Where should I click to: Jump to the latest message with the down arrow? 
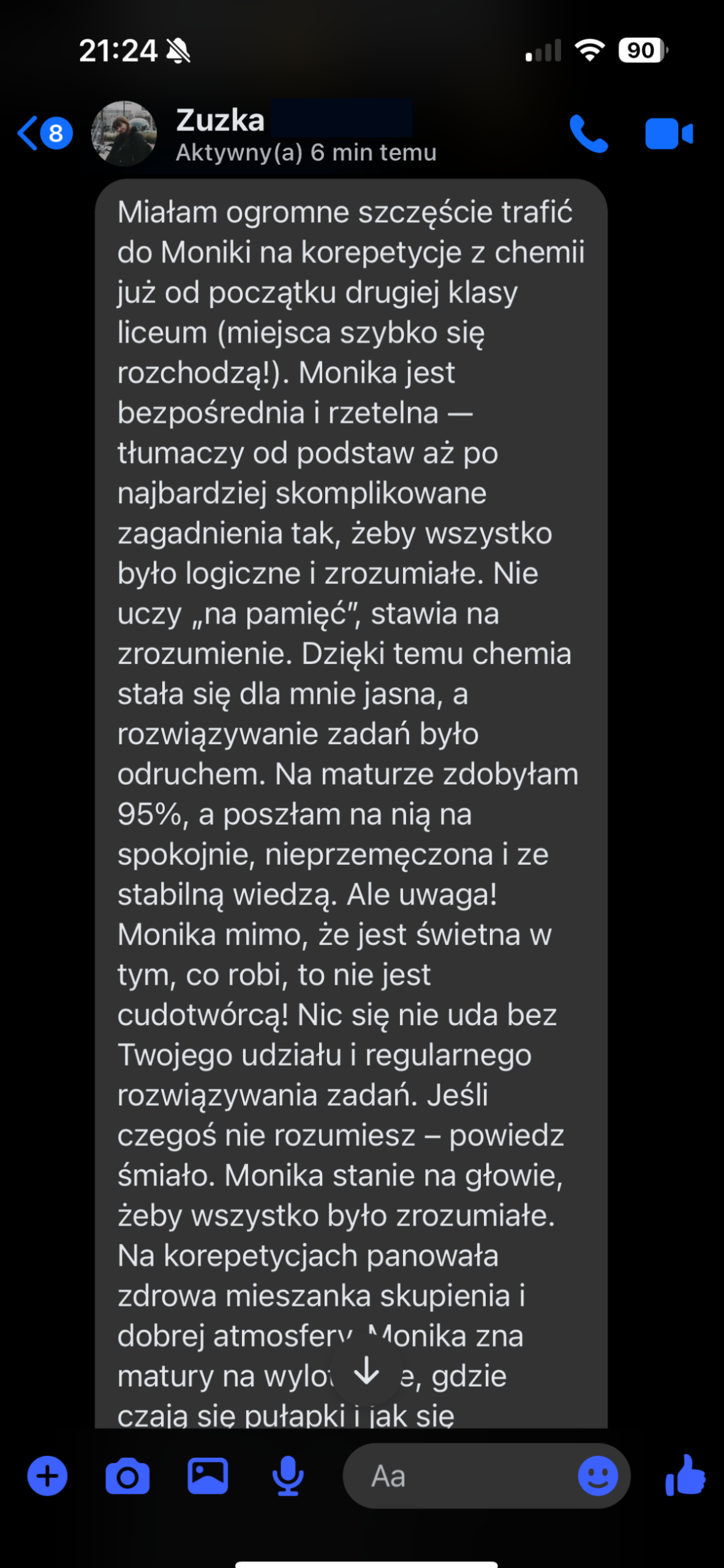pos(366,1371)
